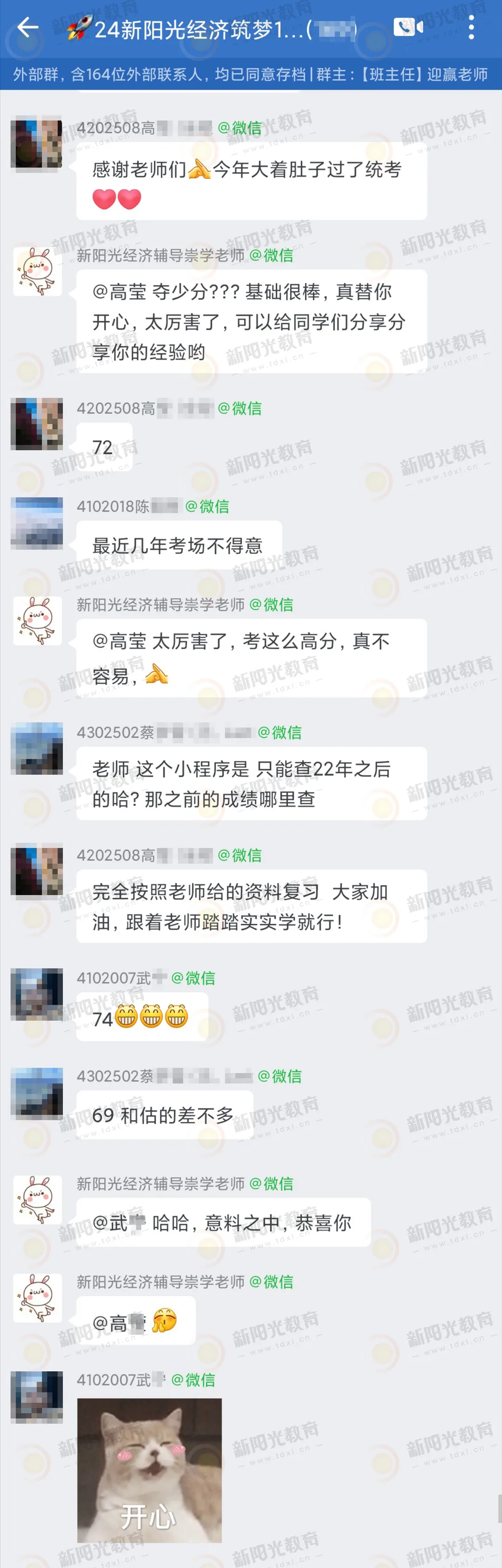Image resolution: width=502 pixels, height=1568 pixels.
Task: Open avatar beside 感谢老师们 message
Action: 37,144
